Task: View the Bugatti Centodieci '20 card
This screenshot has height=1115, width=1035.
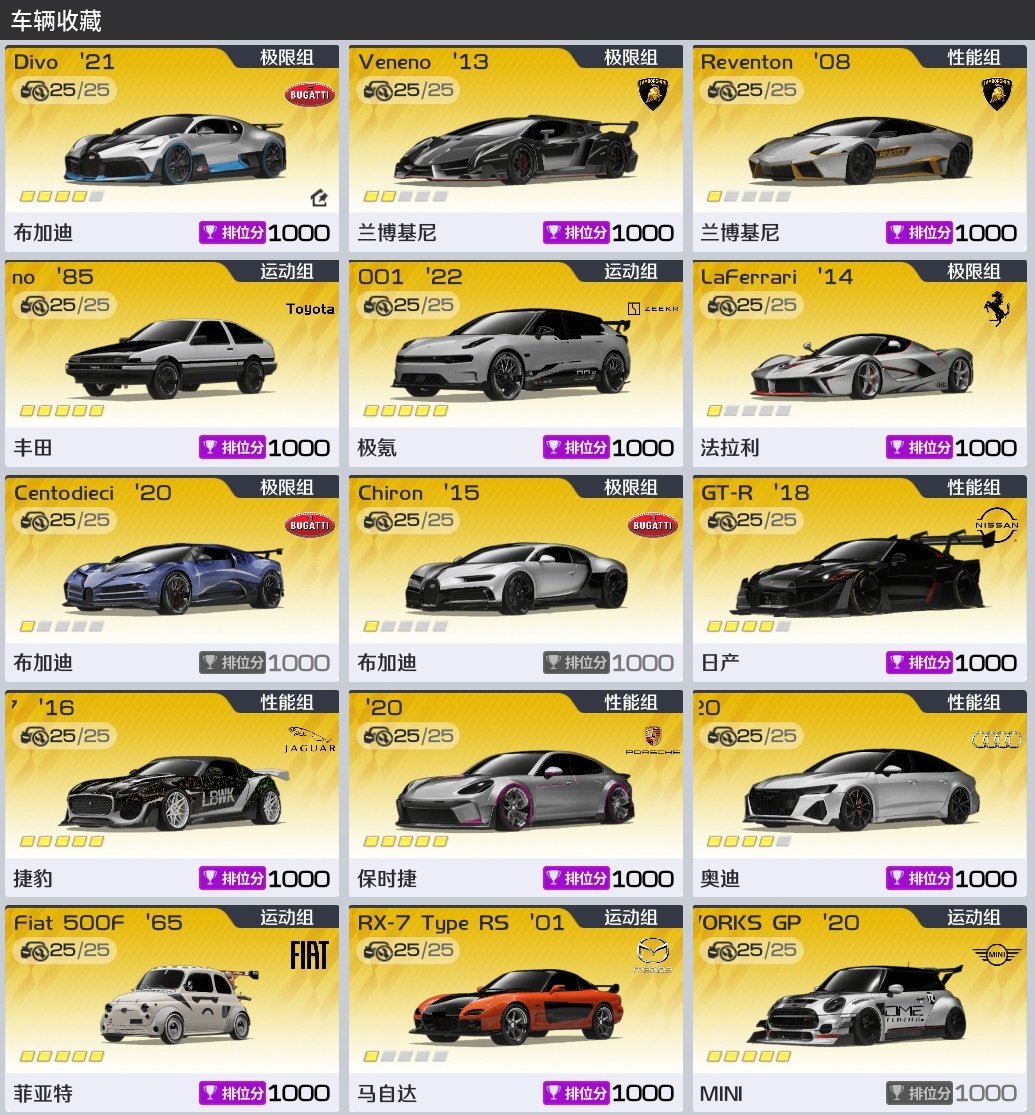Action: pyautogui.click(x=172, y=580)
